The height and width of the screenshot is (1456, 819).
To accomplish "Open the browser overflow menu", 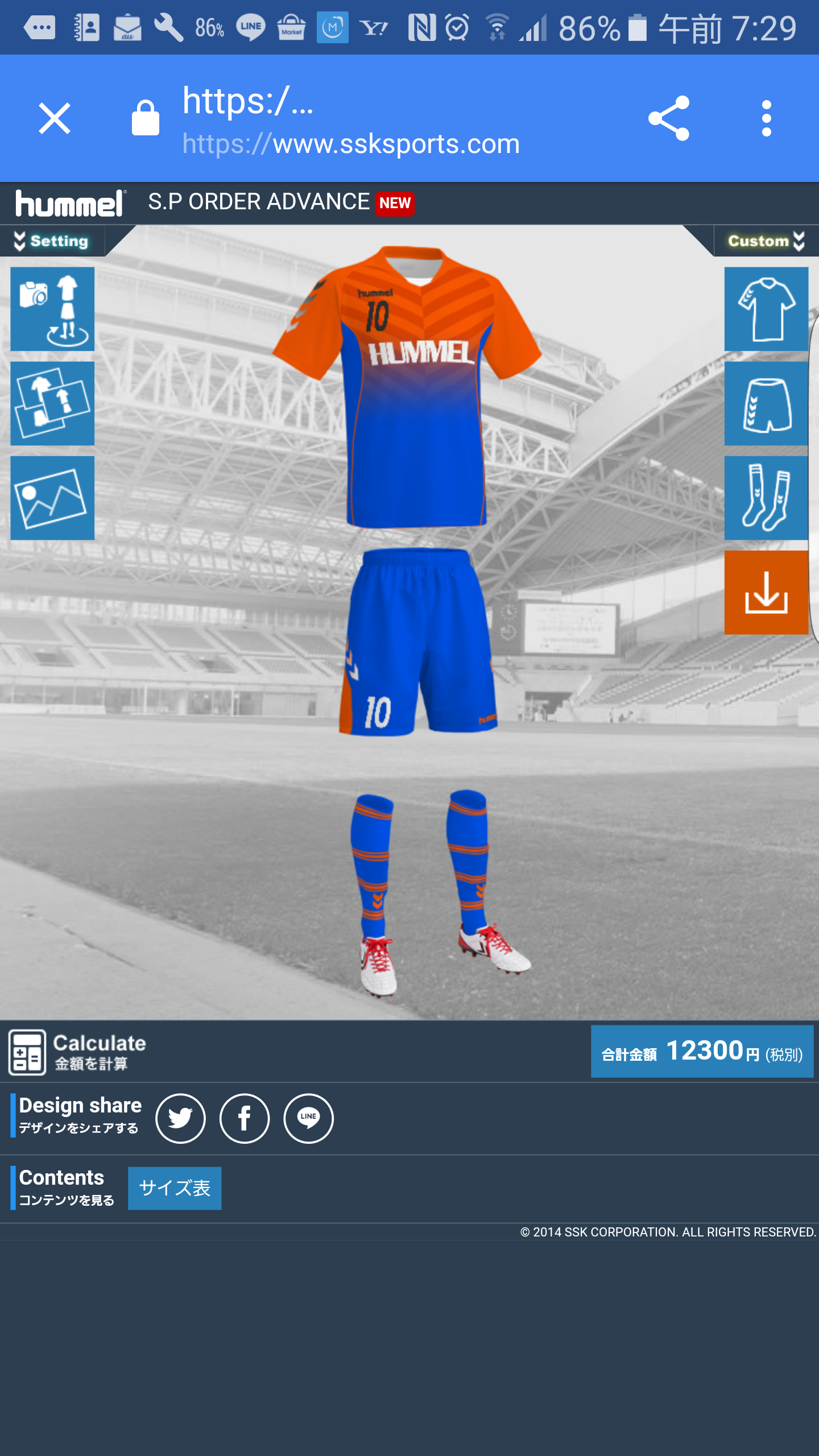I will coord(766,118).
